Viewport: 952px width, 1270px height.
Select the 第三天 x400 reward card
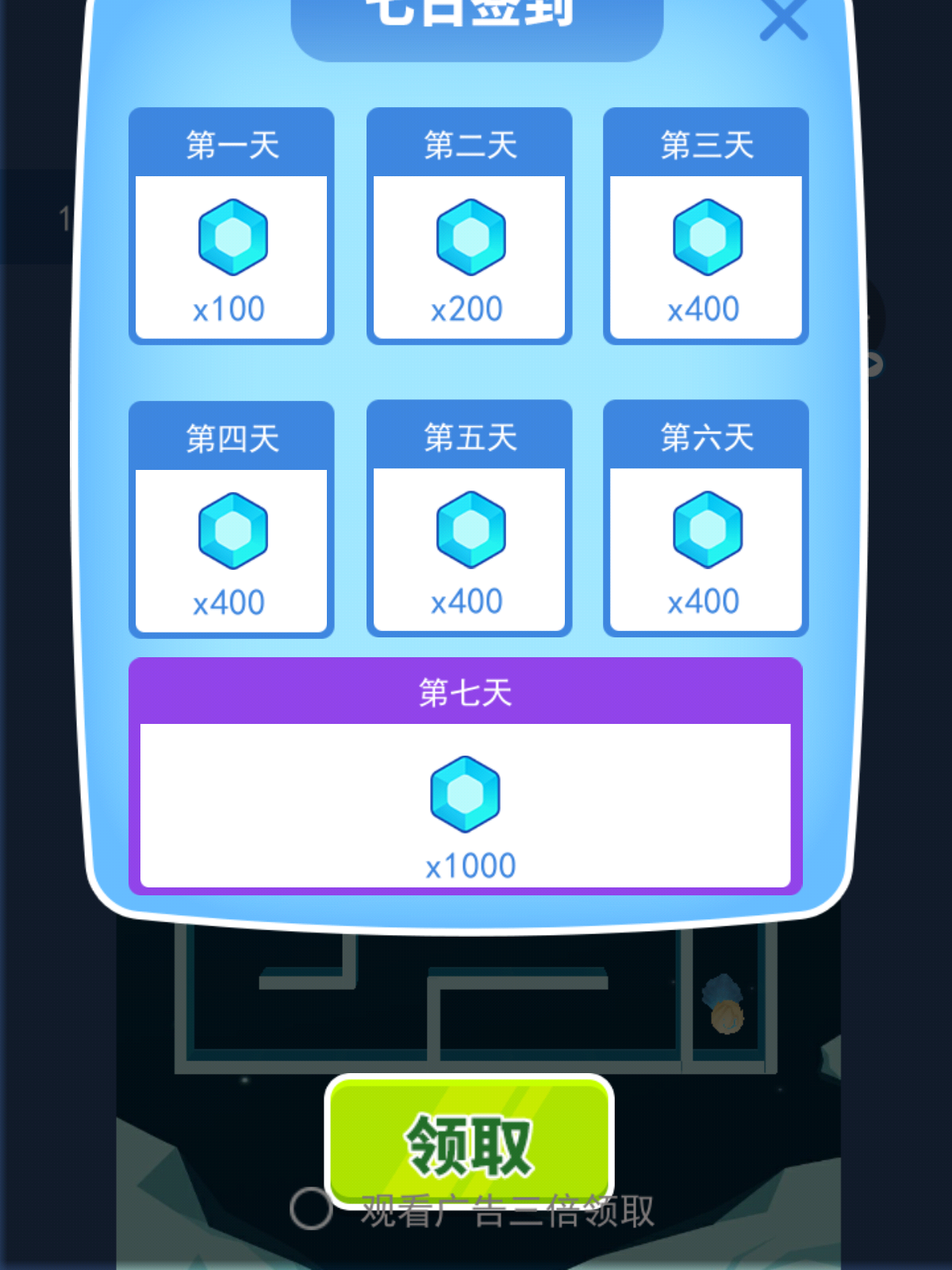705,226
